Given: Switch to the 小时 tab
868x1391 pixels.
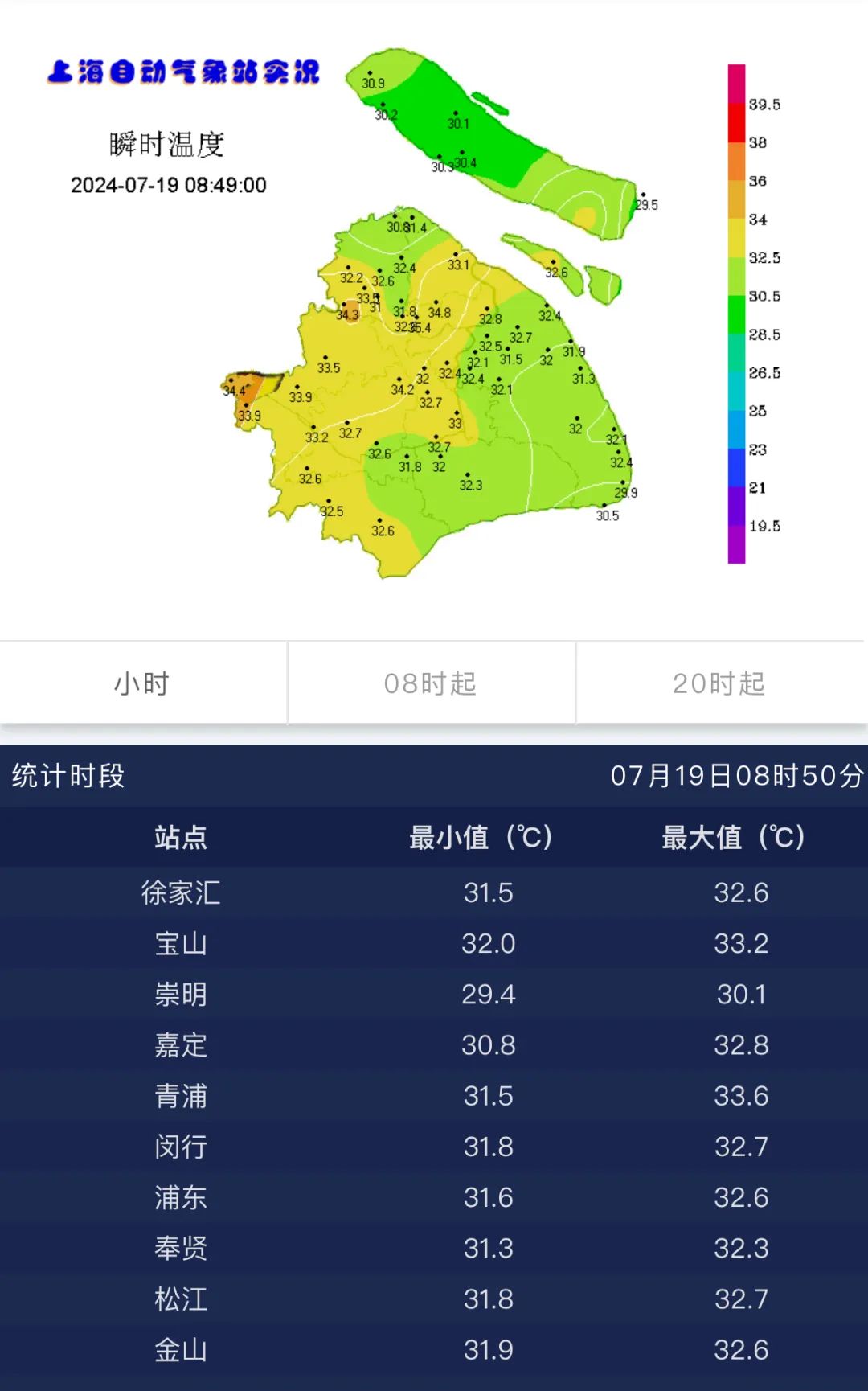Looking at the screenshot, I should tap(142, 683).
